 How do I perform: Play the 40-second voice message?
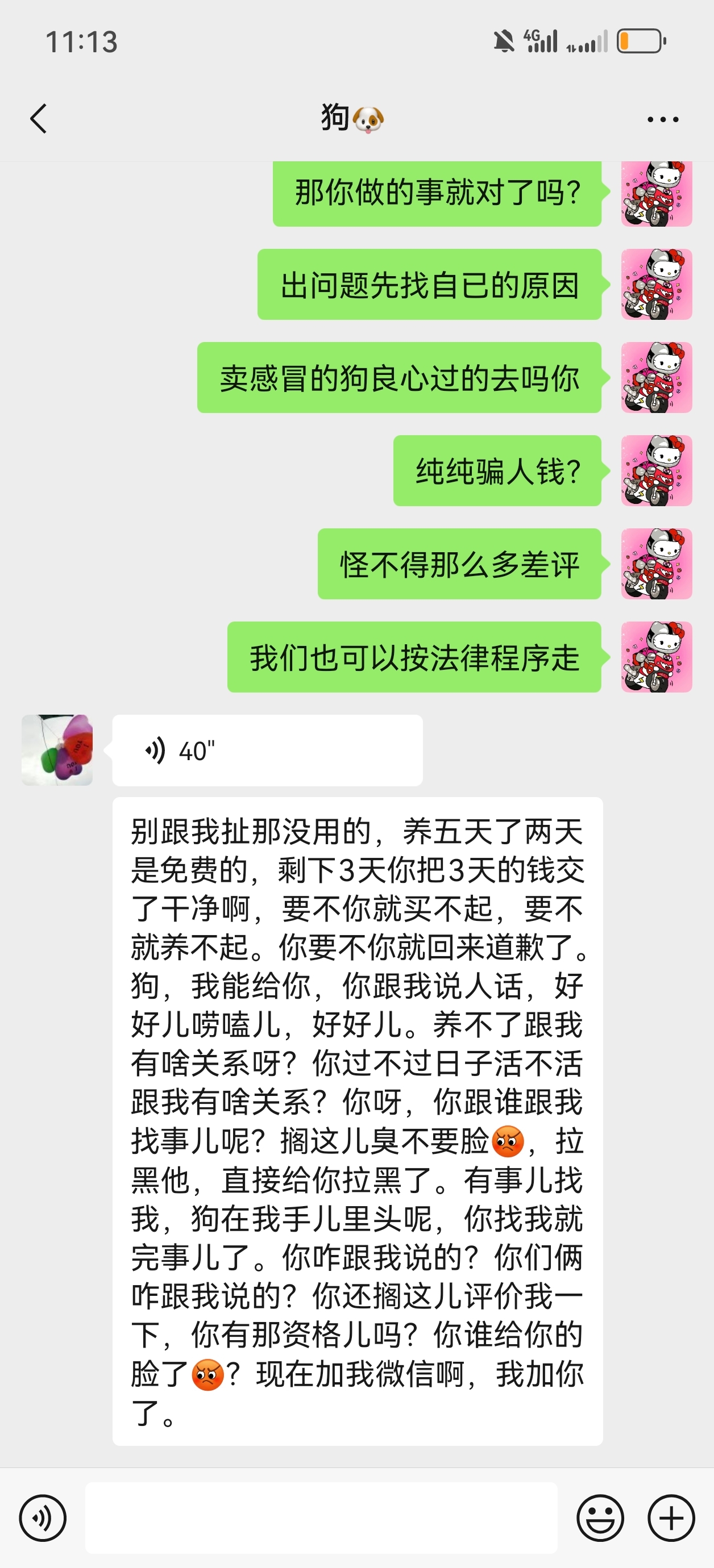[x=267, y=750]
